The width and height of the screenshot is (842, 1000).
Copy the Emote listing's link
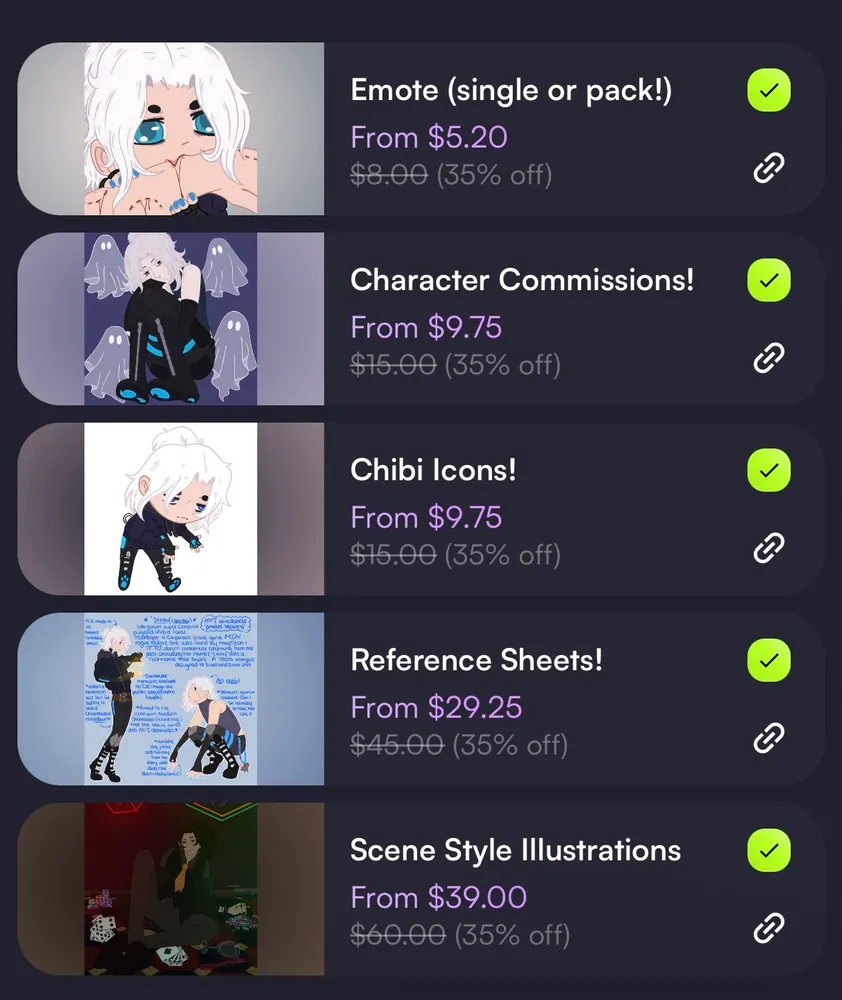[768, 168]
